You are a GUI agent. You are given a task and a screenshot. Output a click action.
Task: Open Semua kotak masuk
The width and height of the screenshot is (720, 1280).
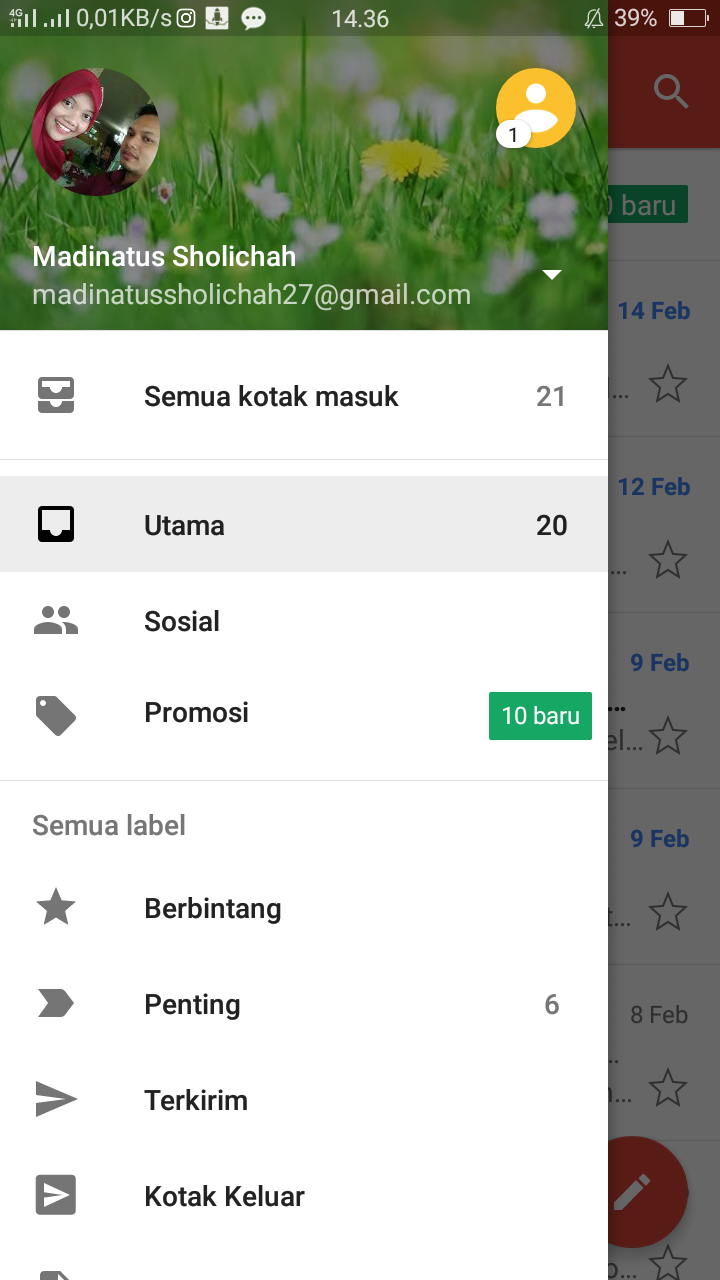(x=304, y=396)
